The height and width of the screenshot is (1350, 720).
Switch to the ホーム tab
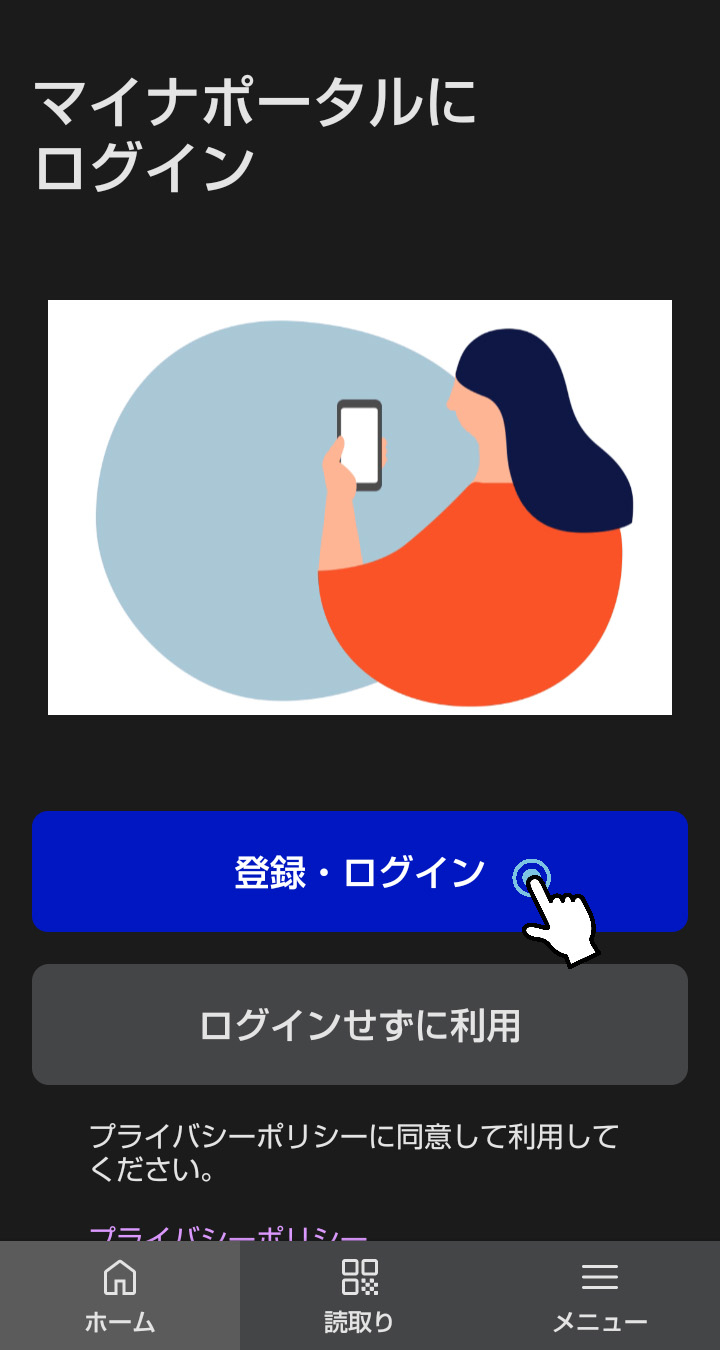tap(120, 1296)
